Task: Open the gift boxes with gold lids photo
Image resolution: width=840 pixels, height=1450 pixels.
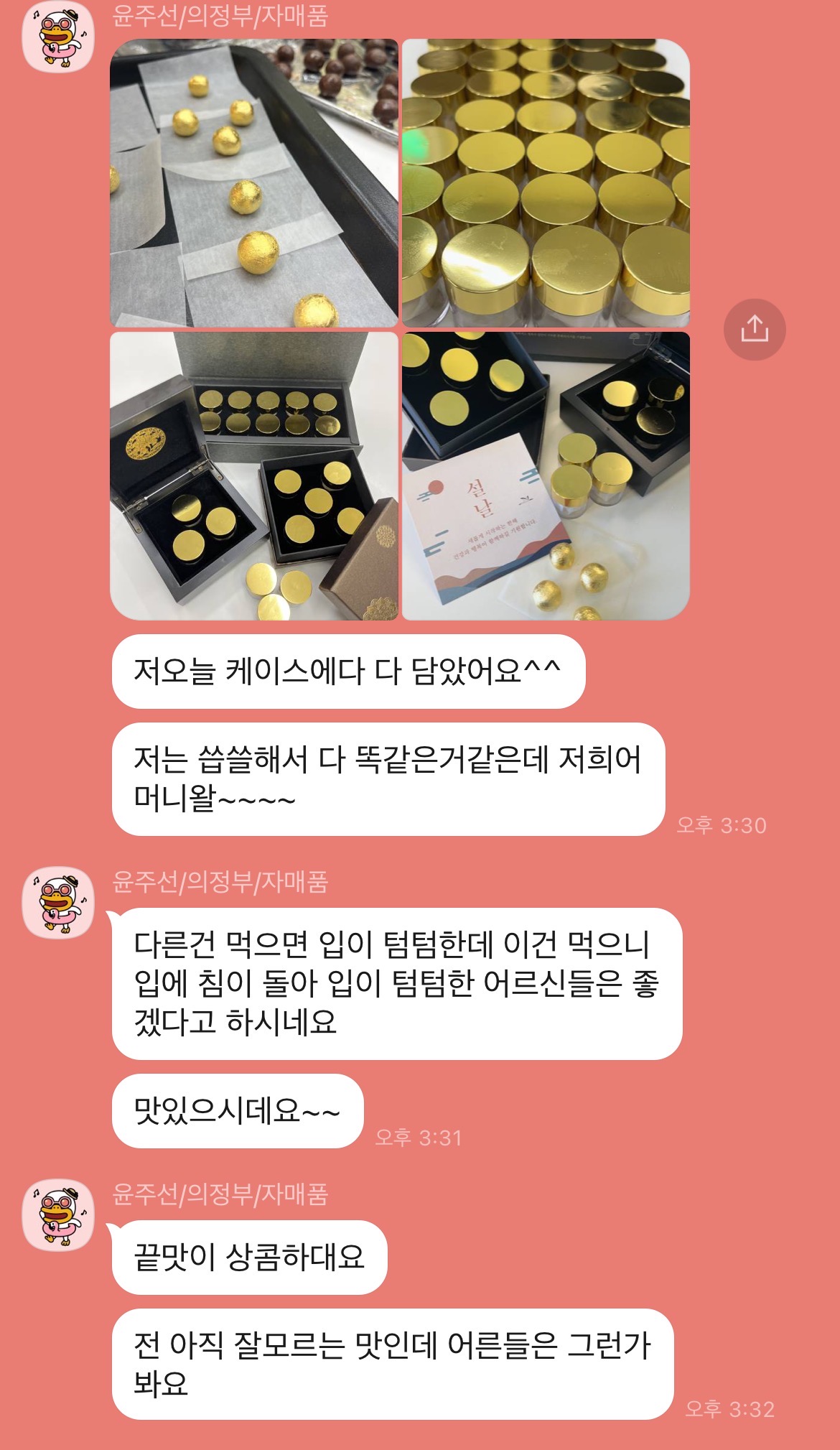Action: click(x=253, y=475)
